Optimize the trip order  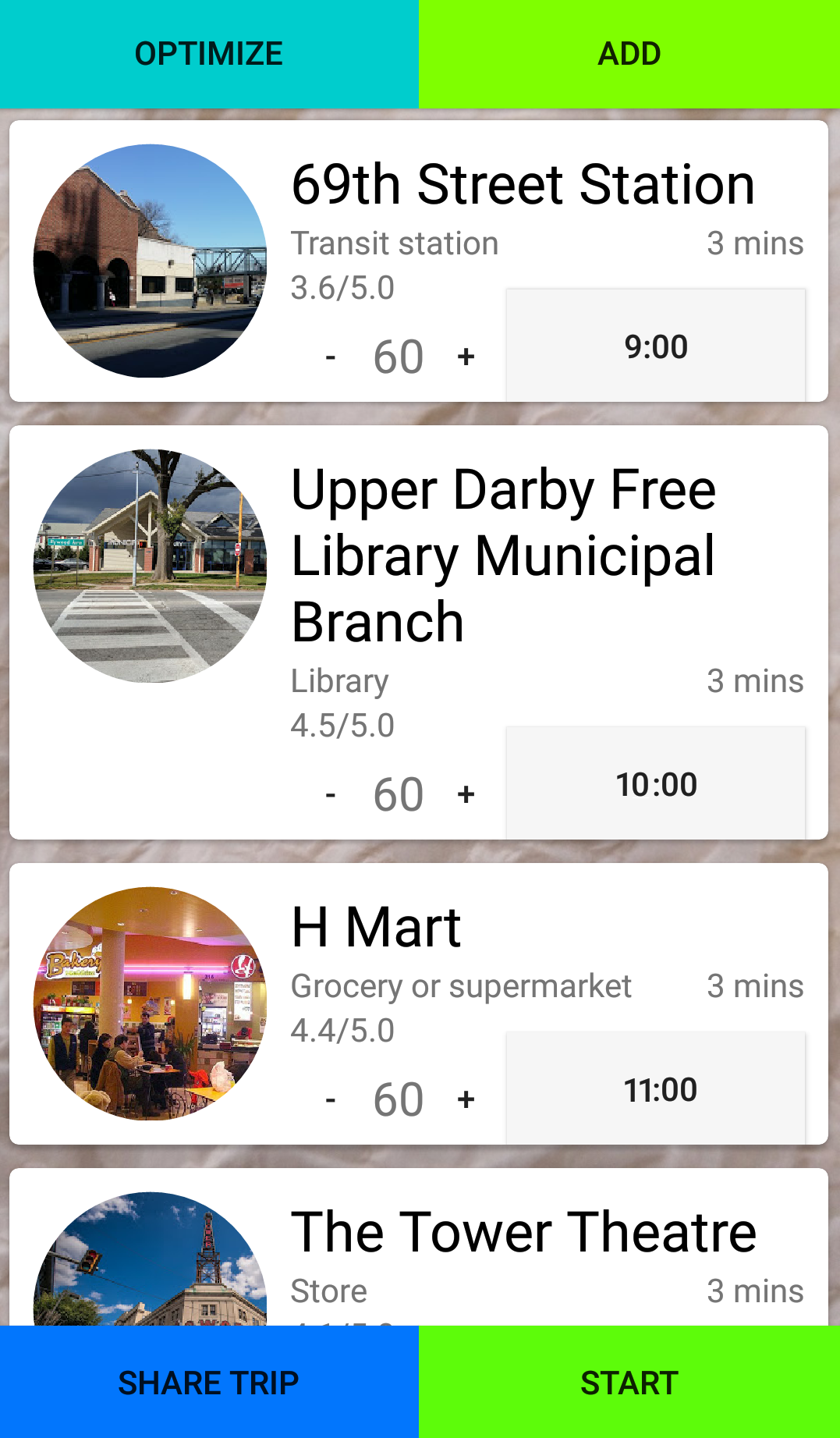(x=209, y=54)
